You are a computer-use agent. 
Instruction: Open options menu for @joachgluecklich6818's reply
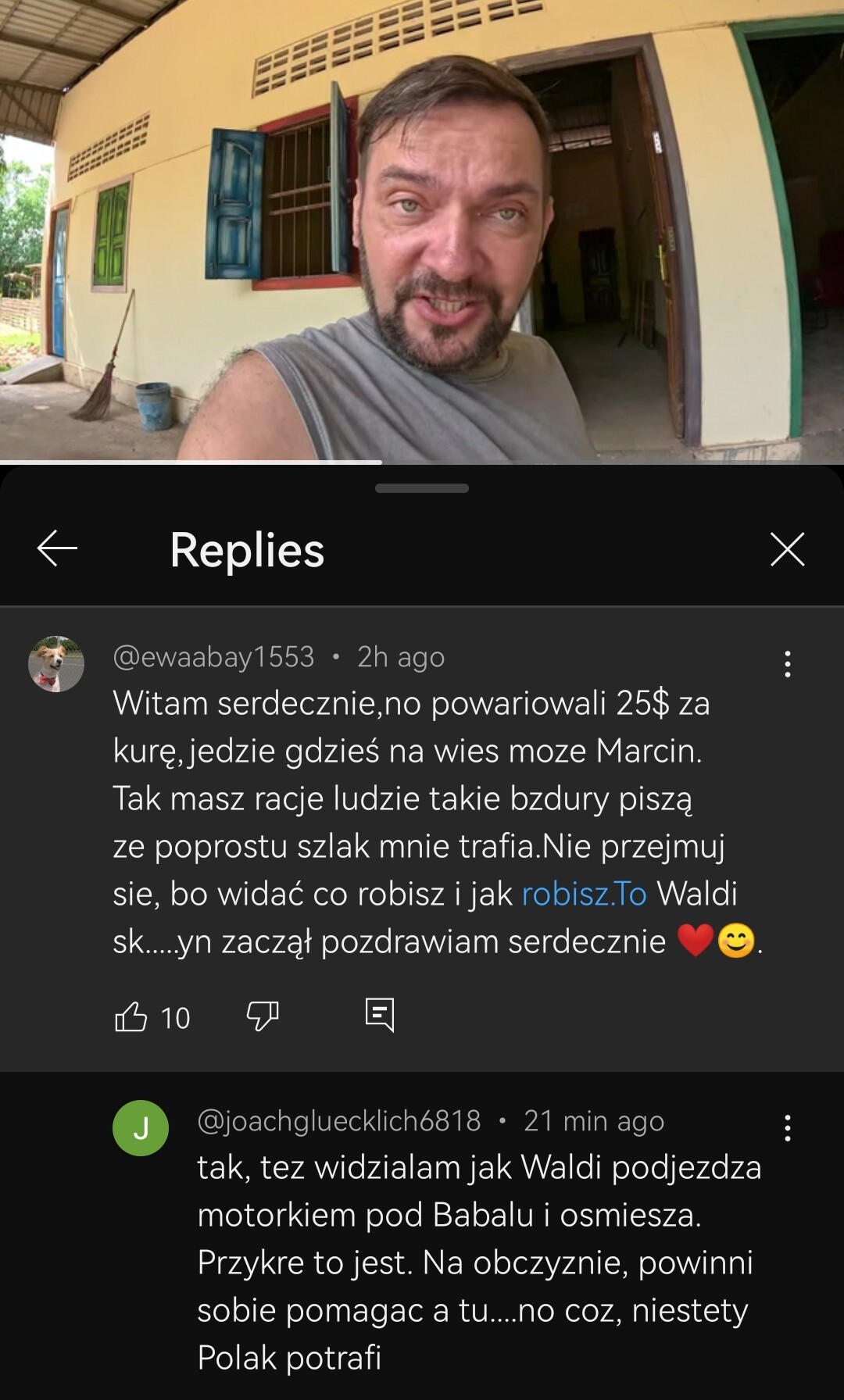[787, 1128]
